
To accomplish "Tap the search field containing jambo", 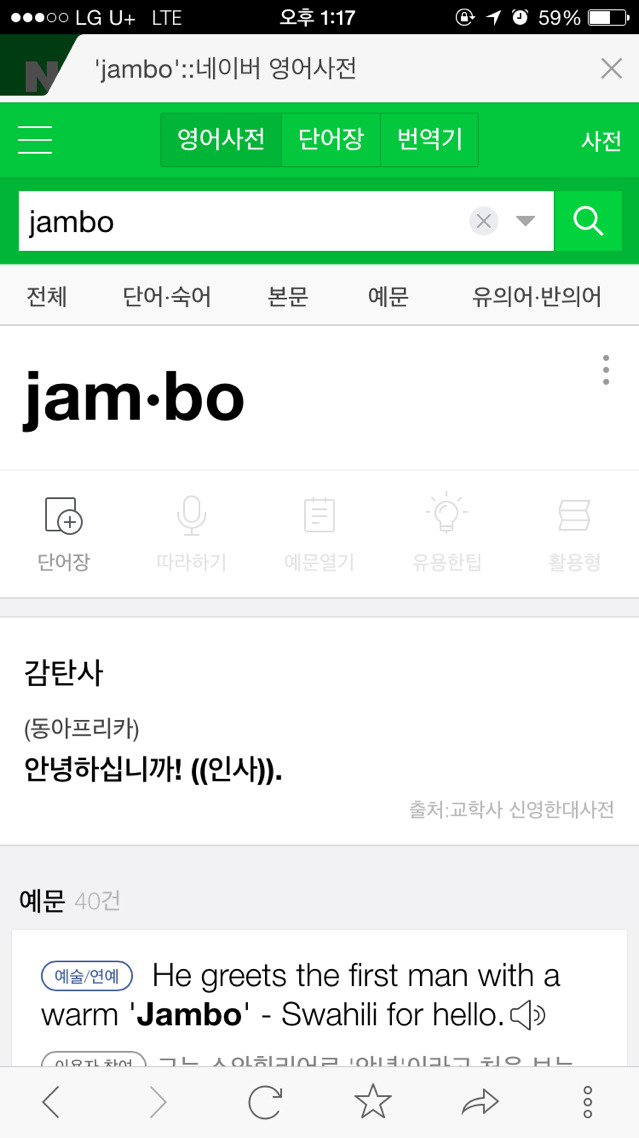I will pyautogui.click(x=240, y=222).
